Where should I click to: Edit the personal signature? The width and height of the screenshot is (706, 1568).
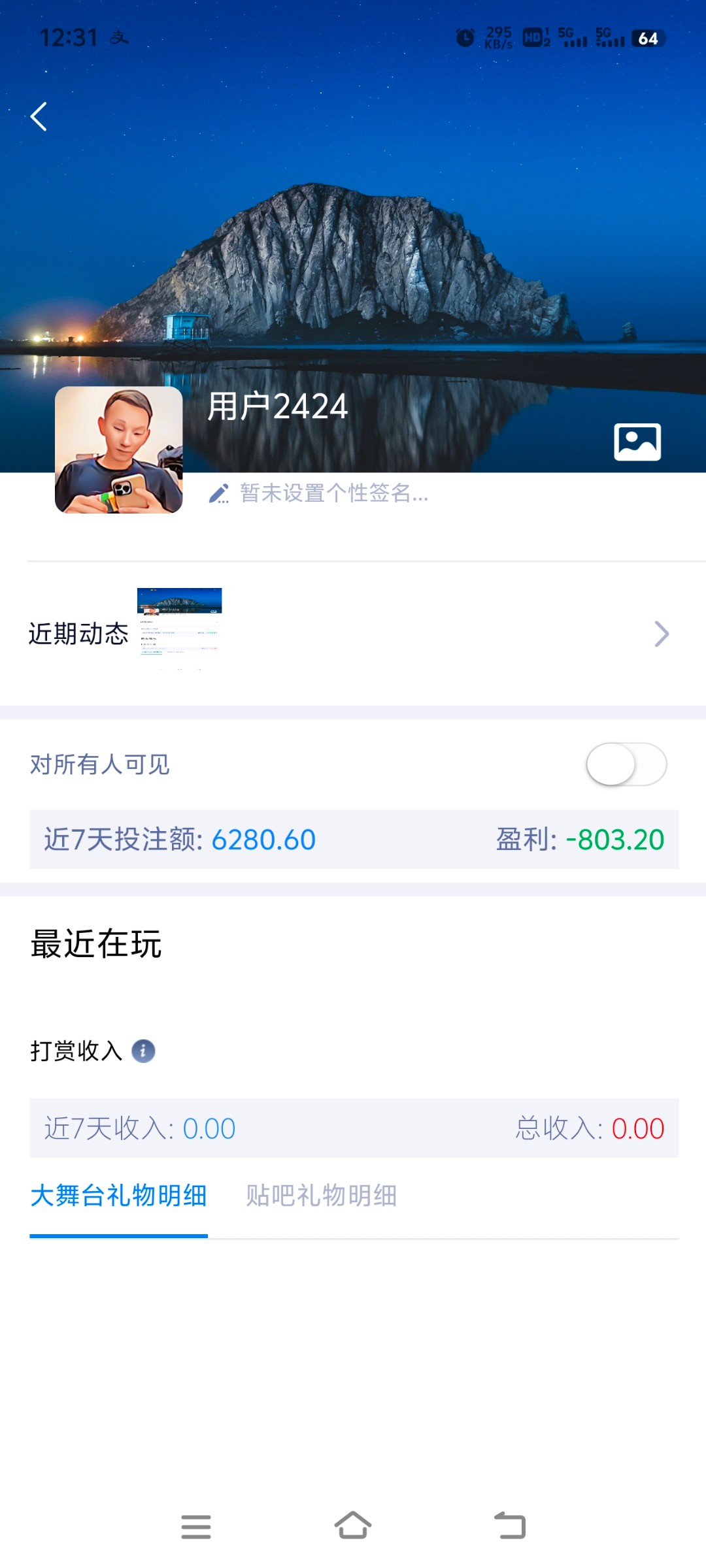[x=319, y=493]
